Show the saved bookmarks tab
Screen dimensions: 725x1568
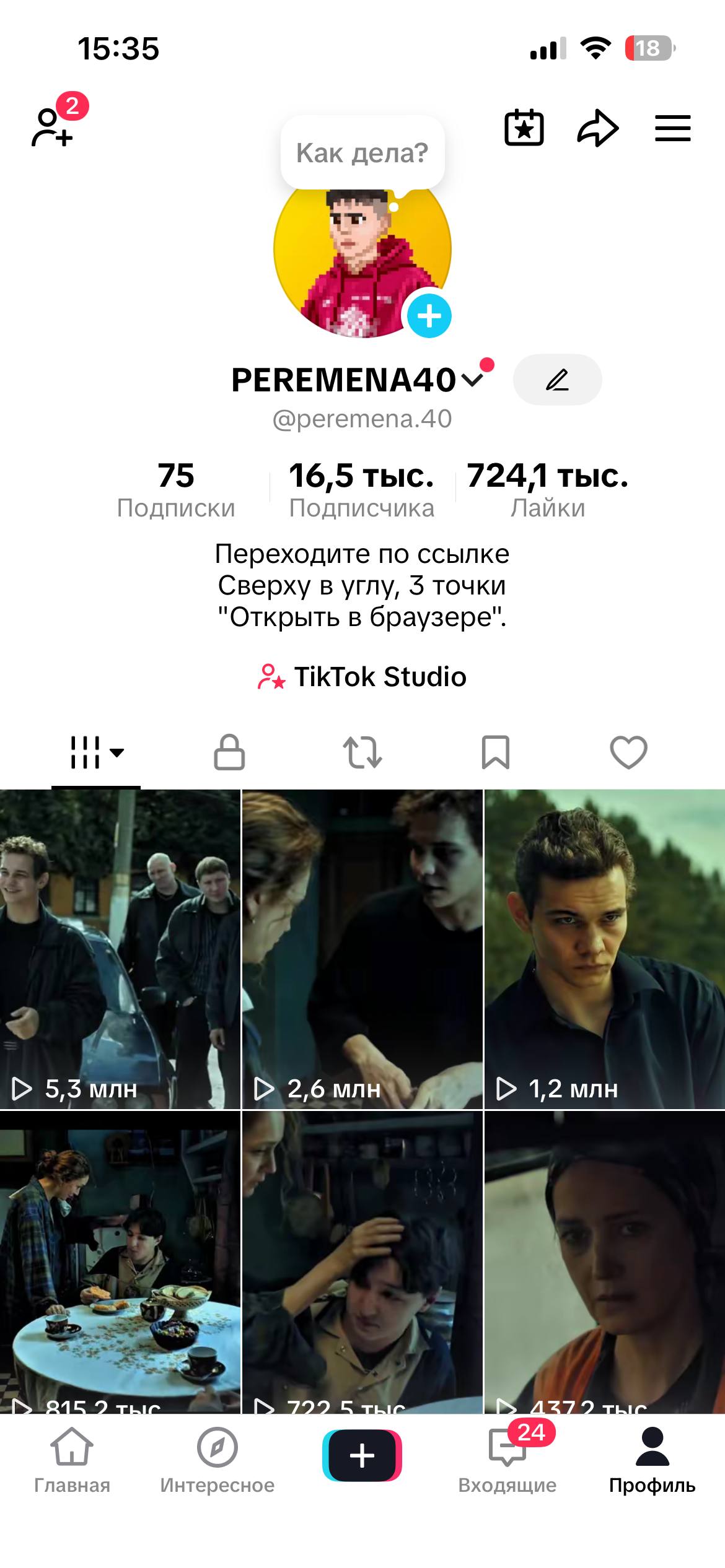496,752
